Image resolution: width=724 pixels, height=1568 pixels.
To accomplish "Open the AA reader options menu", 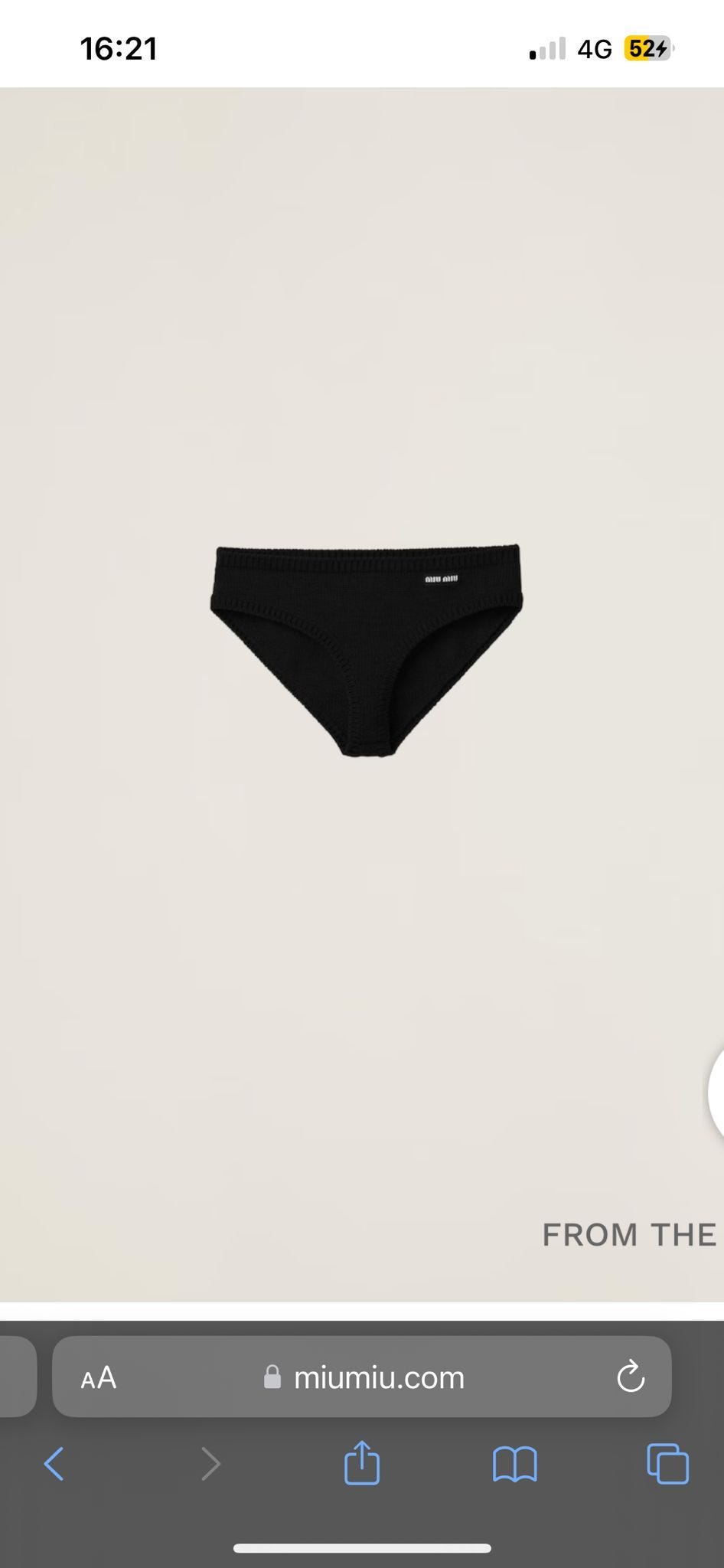I will (x=99, y=1378).
